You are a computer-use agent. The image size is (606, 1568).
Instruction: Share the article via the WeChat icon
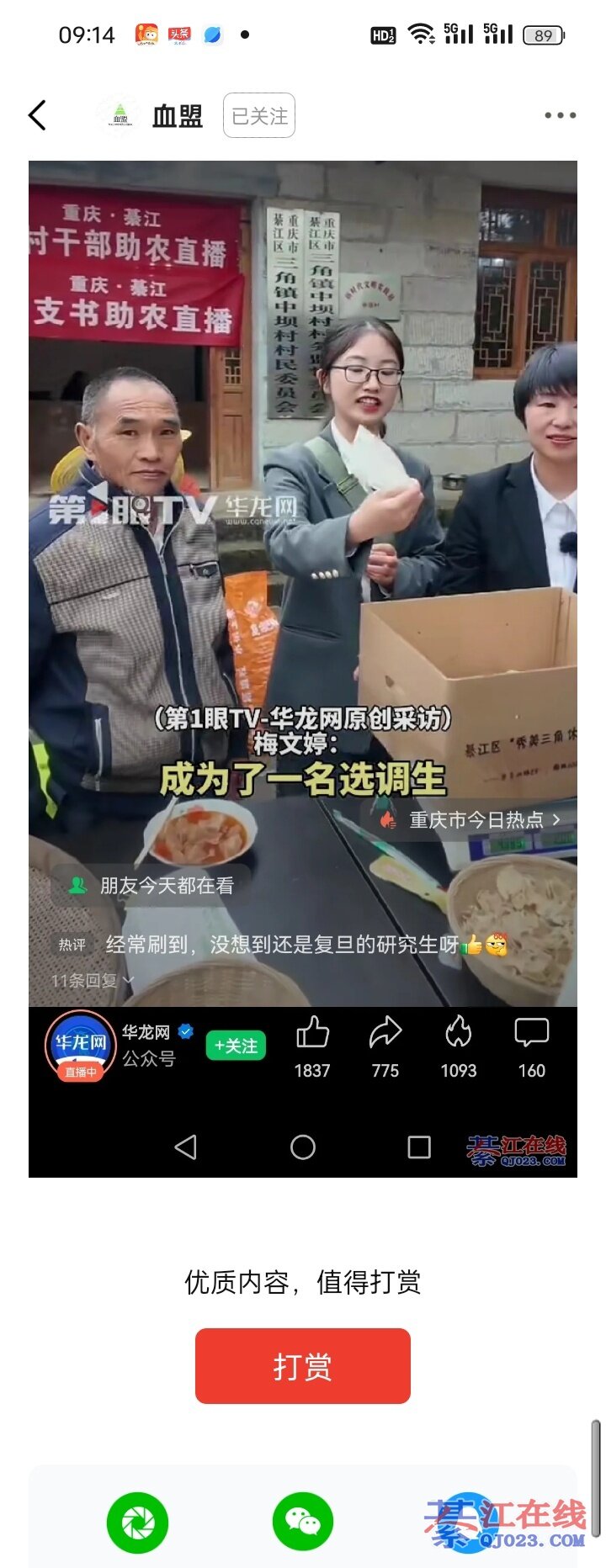pyautogui.click(x=303, y=1523)
